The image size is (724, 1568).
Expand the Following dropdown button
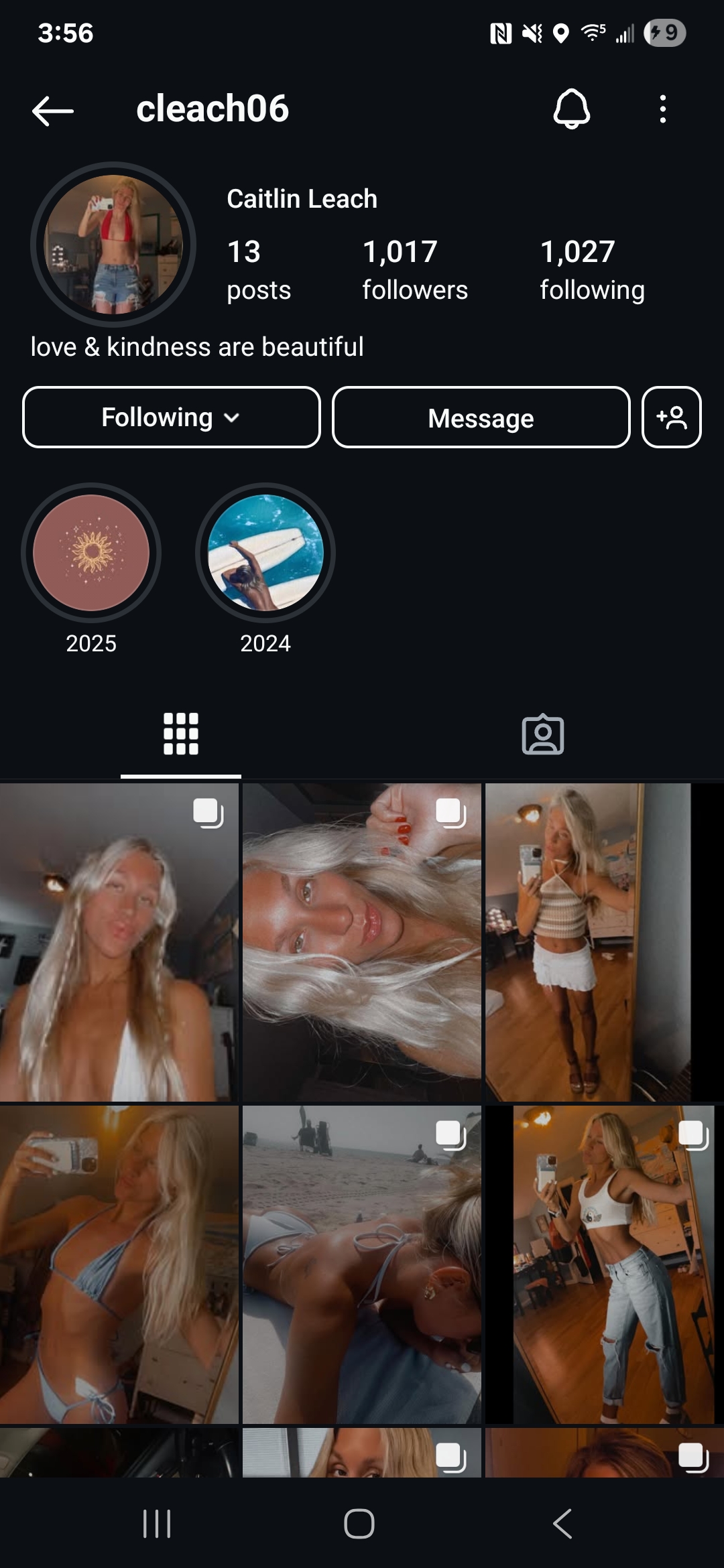(172, 417)
